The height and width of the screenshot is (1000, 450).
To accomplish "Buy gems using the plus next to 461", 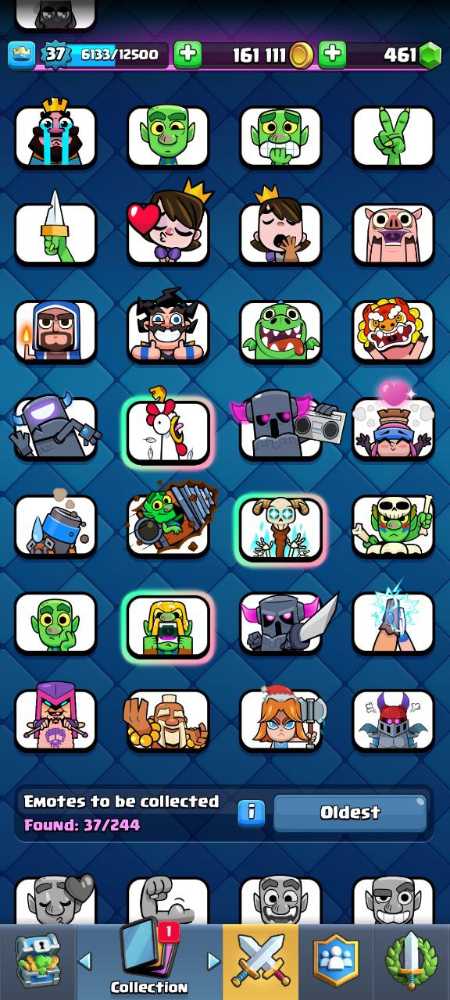I will (333, 55).
